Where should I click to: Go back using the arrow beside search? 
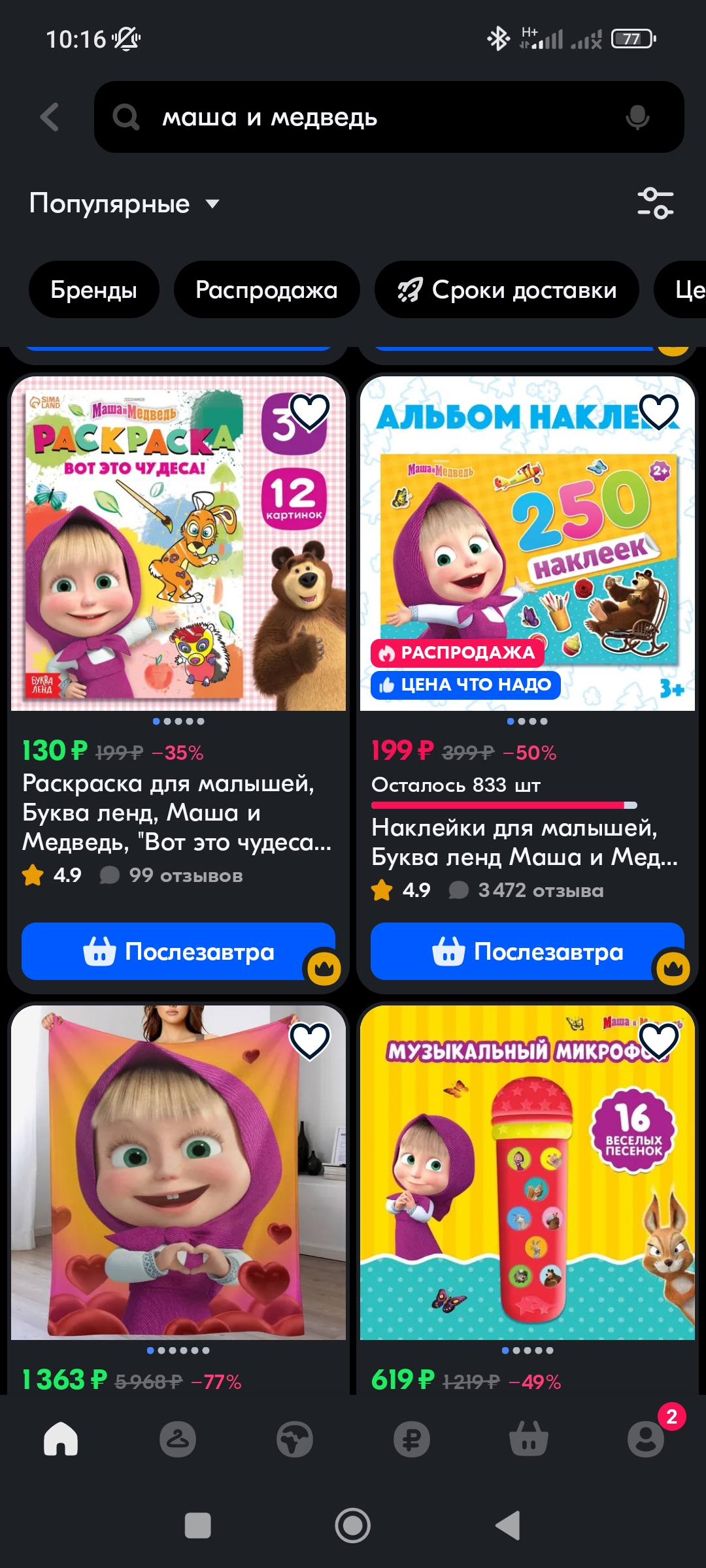click(x=50, y=117)
